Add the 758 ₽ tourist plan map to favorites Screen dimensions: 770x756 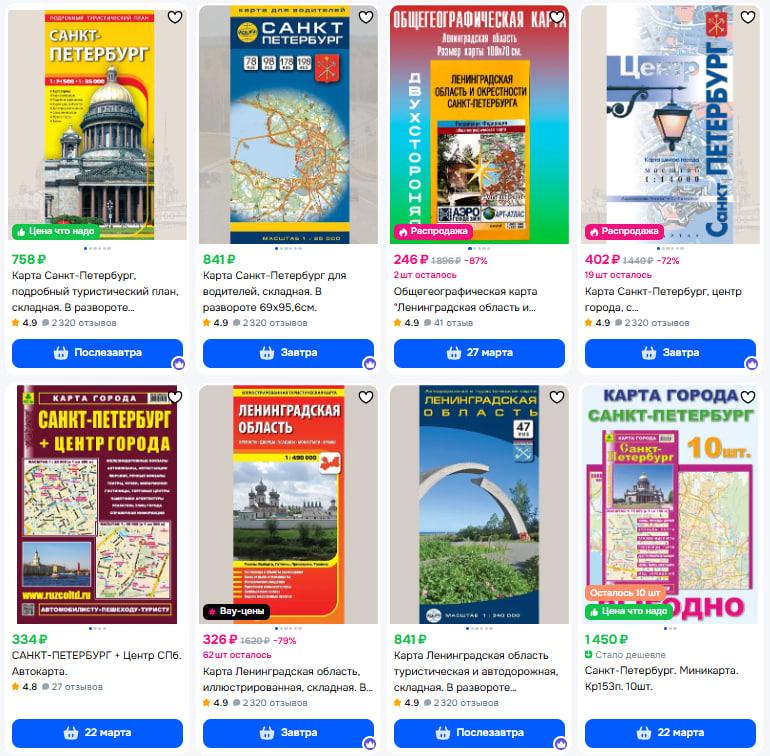(x=175, y=17)
